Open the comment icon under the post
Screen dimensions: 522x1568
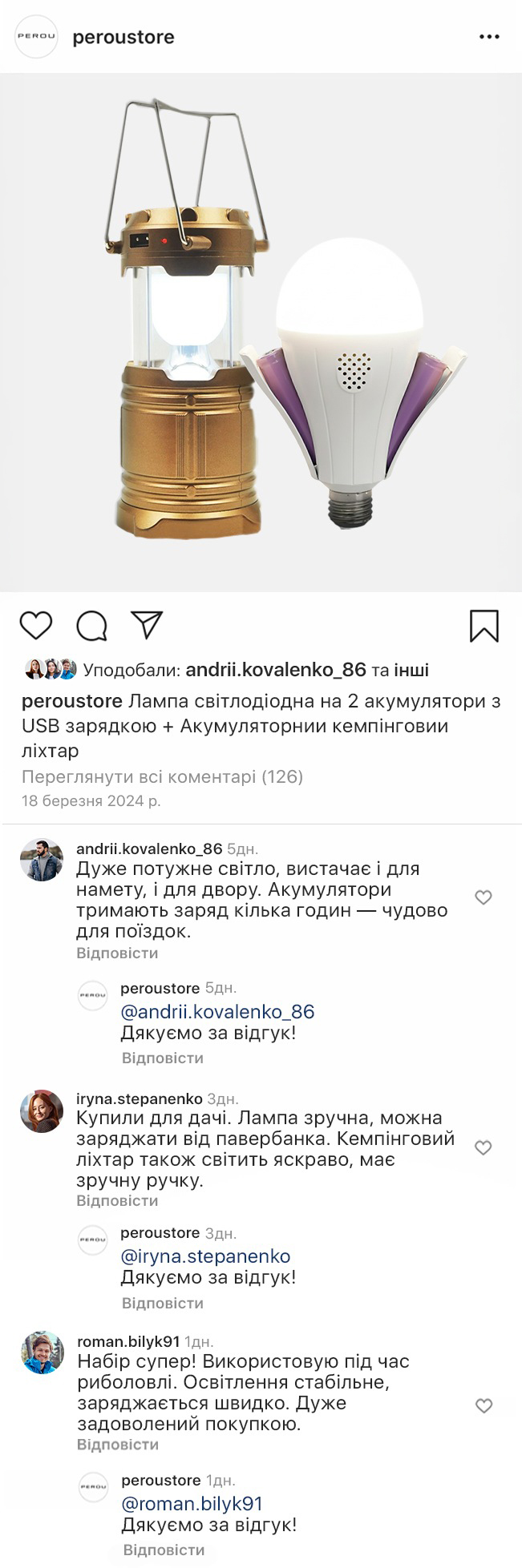point(91,626)
